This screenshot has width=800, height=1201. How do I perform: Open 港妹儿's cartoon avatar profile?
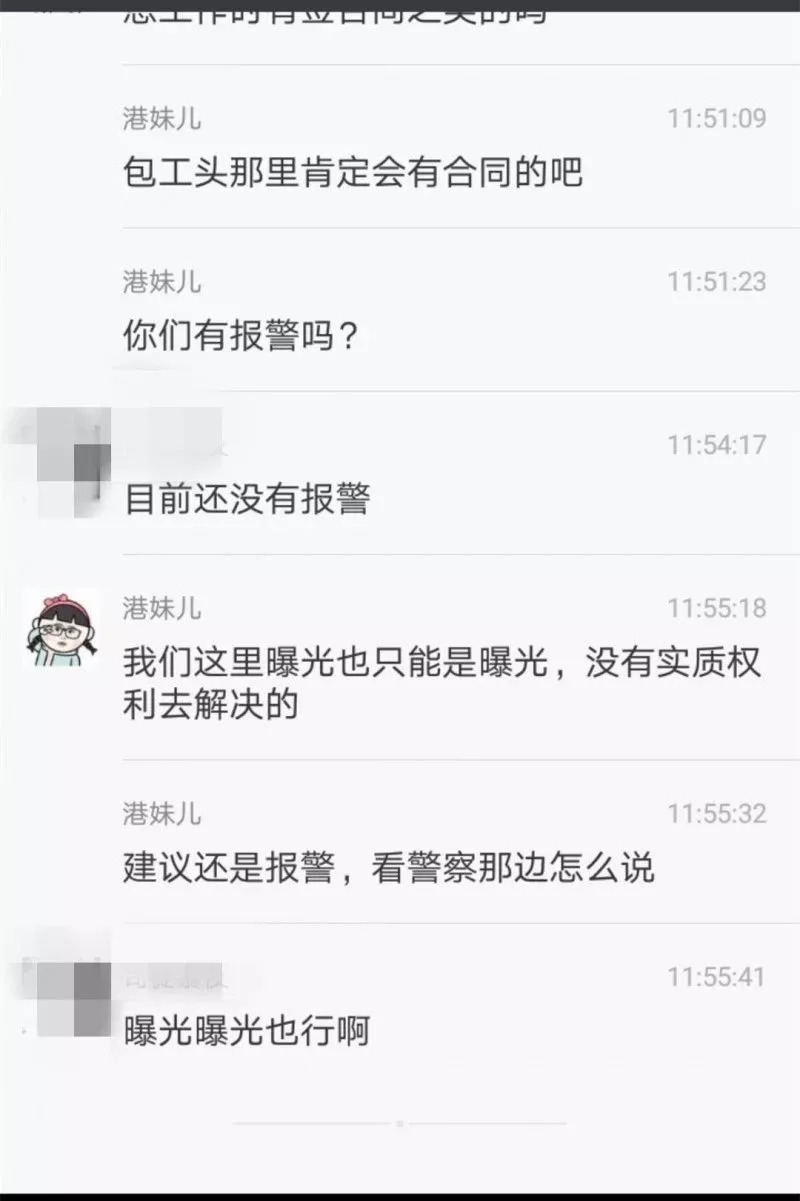pyautogui.click(x=60, y=628)
